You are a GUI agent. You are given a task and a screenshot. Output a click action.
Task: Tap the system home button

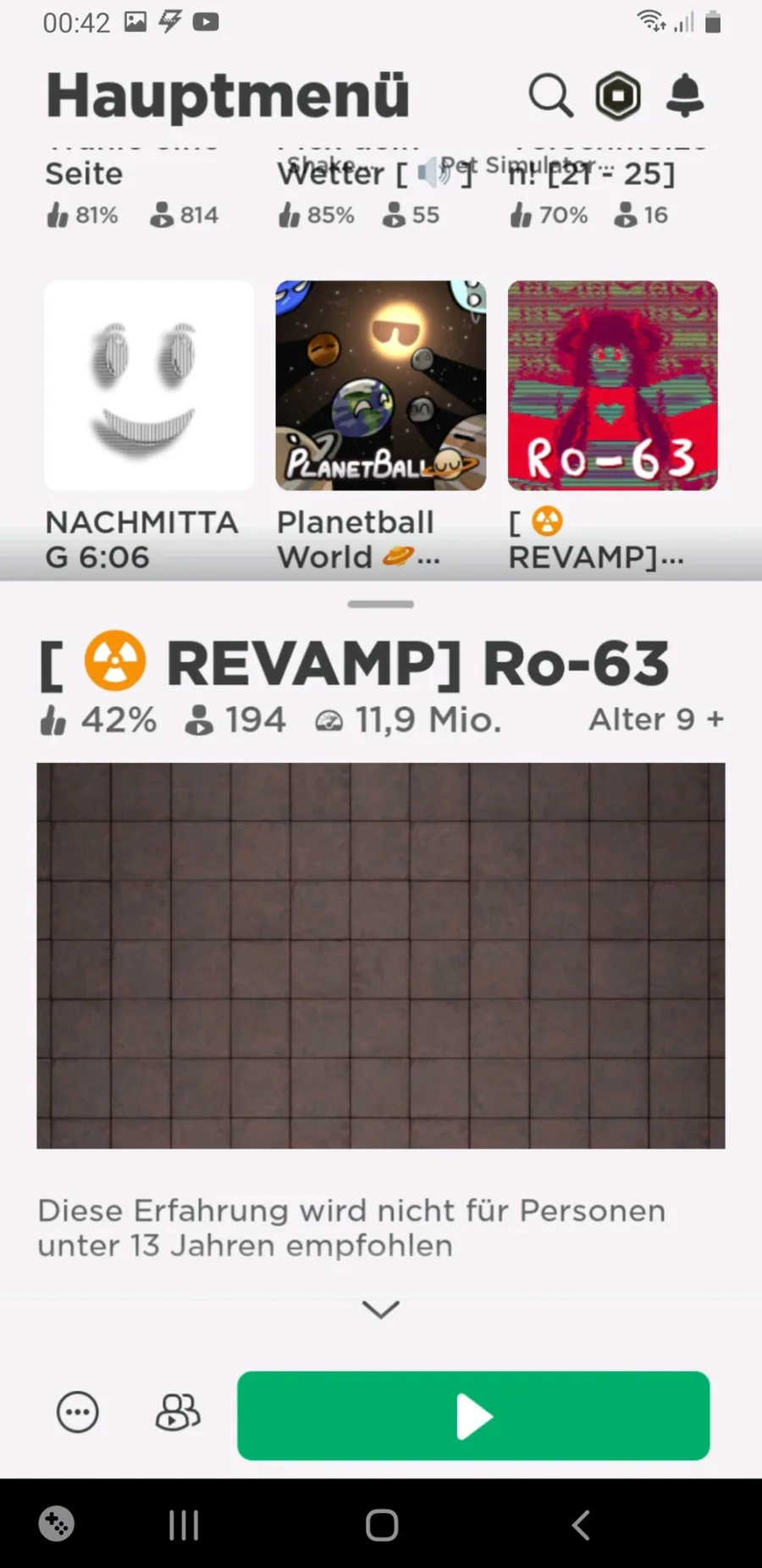pos(382,1525)
